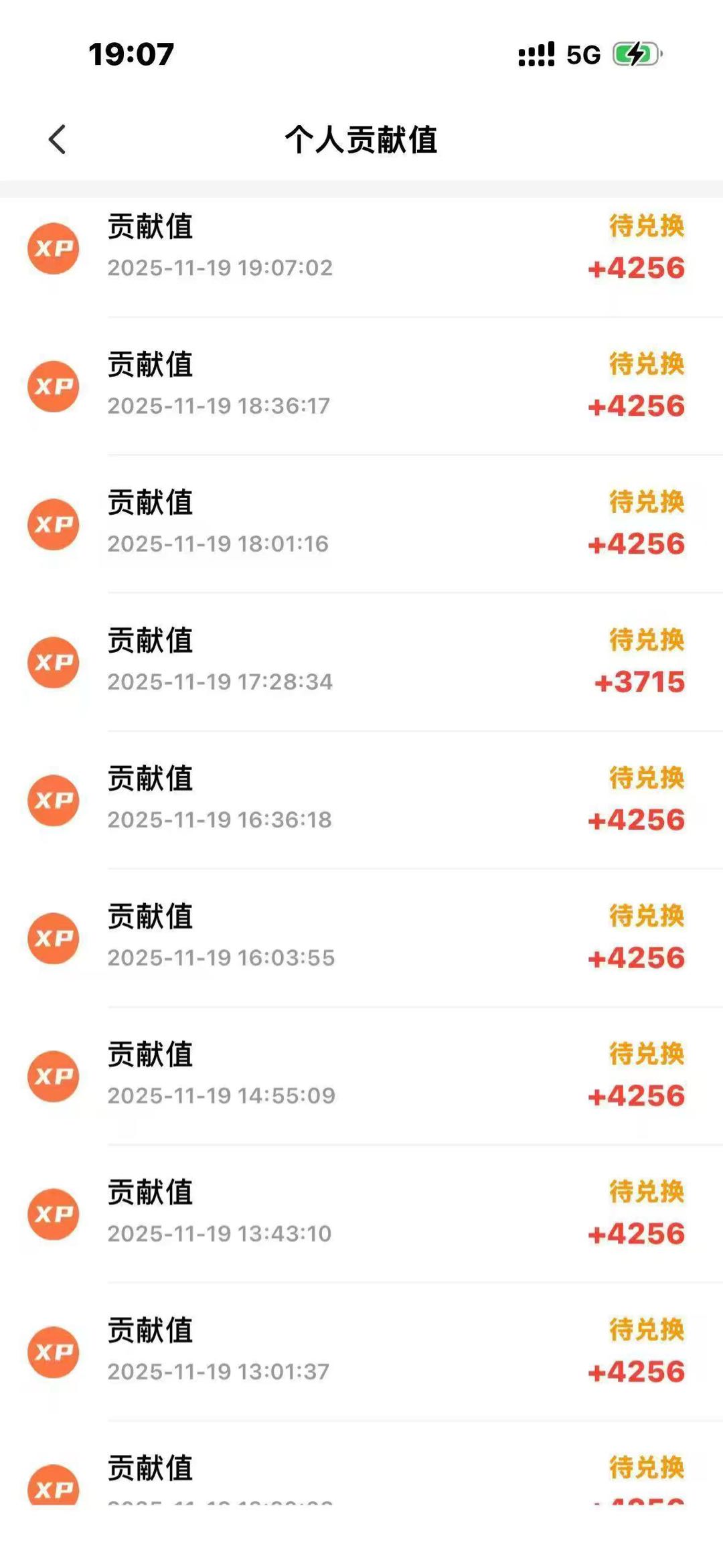Tap the XP icon on the 17:28:34 entry
This screenshot has width=723, height=1568.
pyautogui.click(x=54, y=663)
